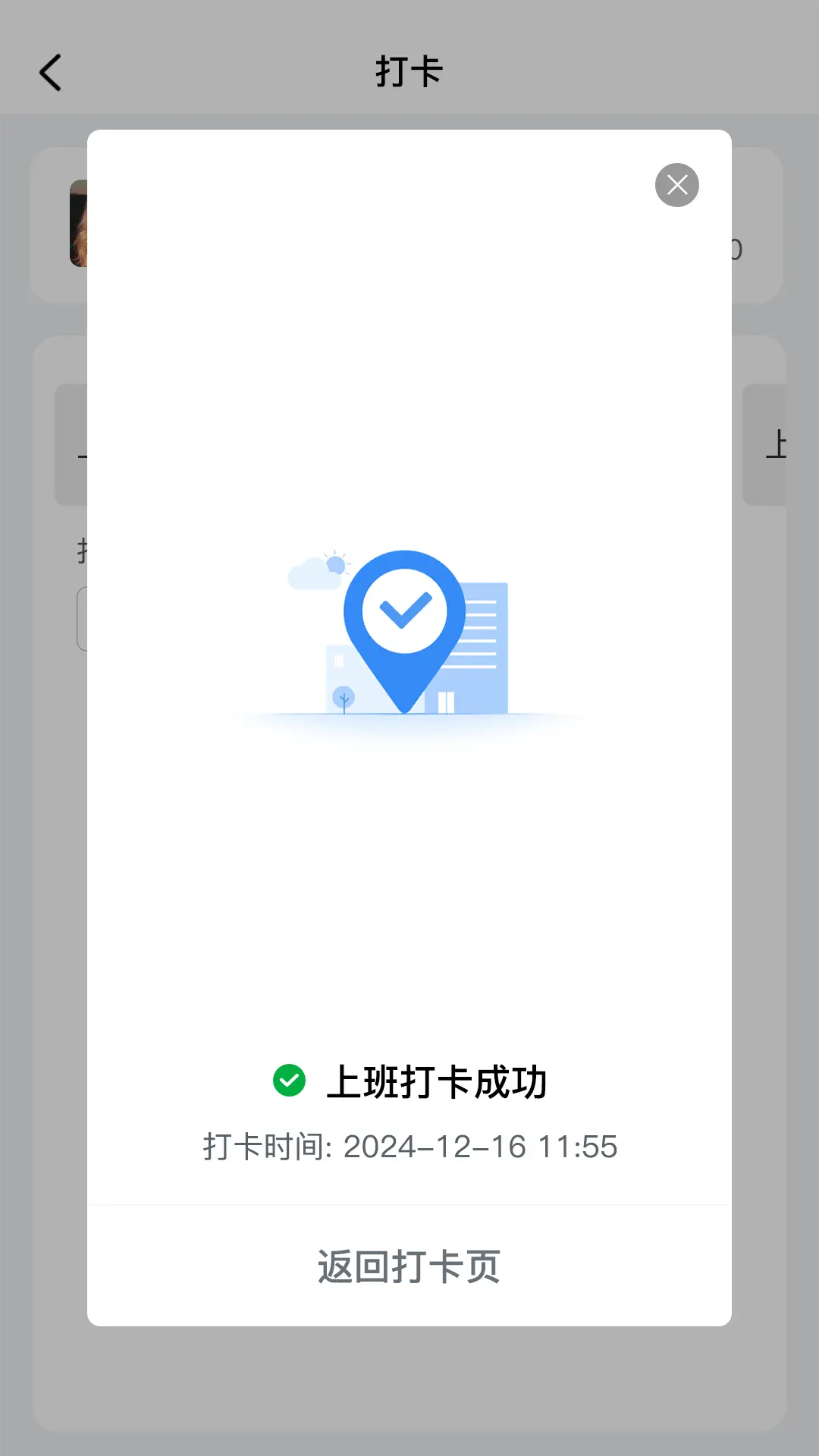
Task: Tap the back arrow in the header
Action: point(50,73)
